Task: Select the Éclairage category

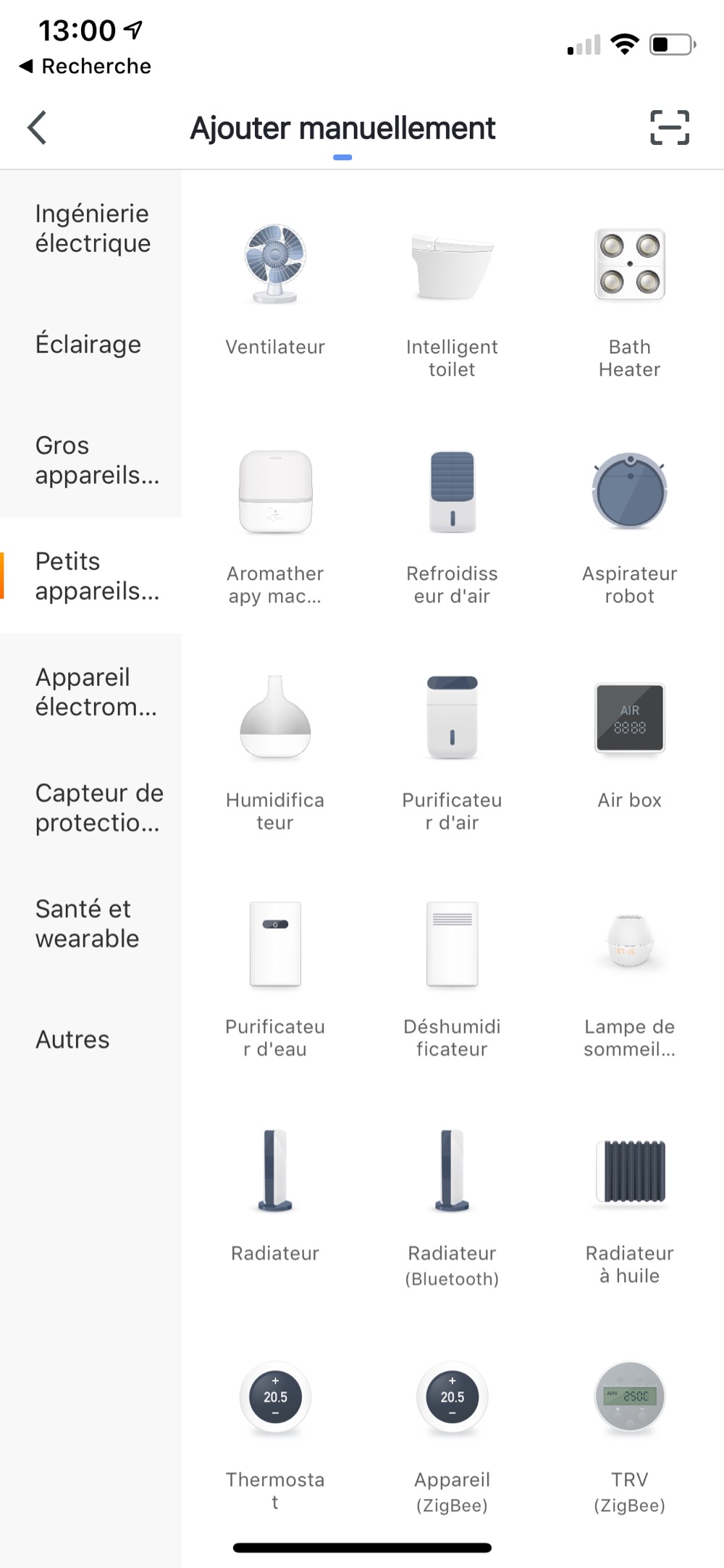Action: tap(88, 344)
